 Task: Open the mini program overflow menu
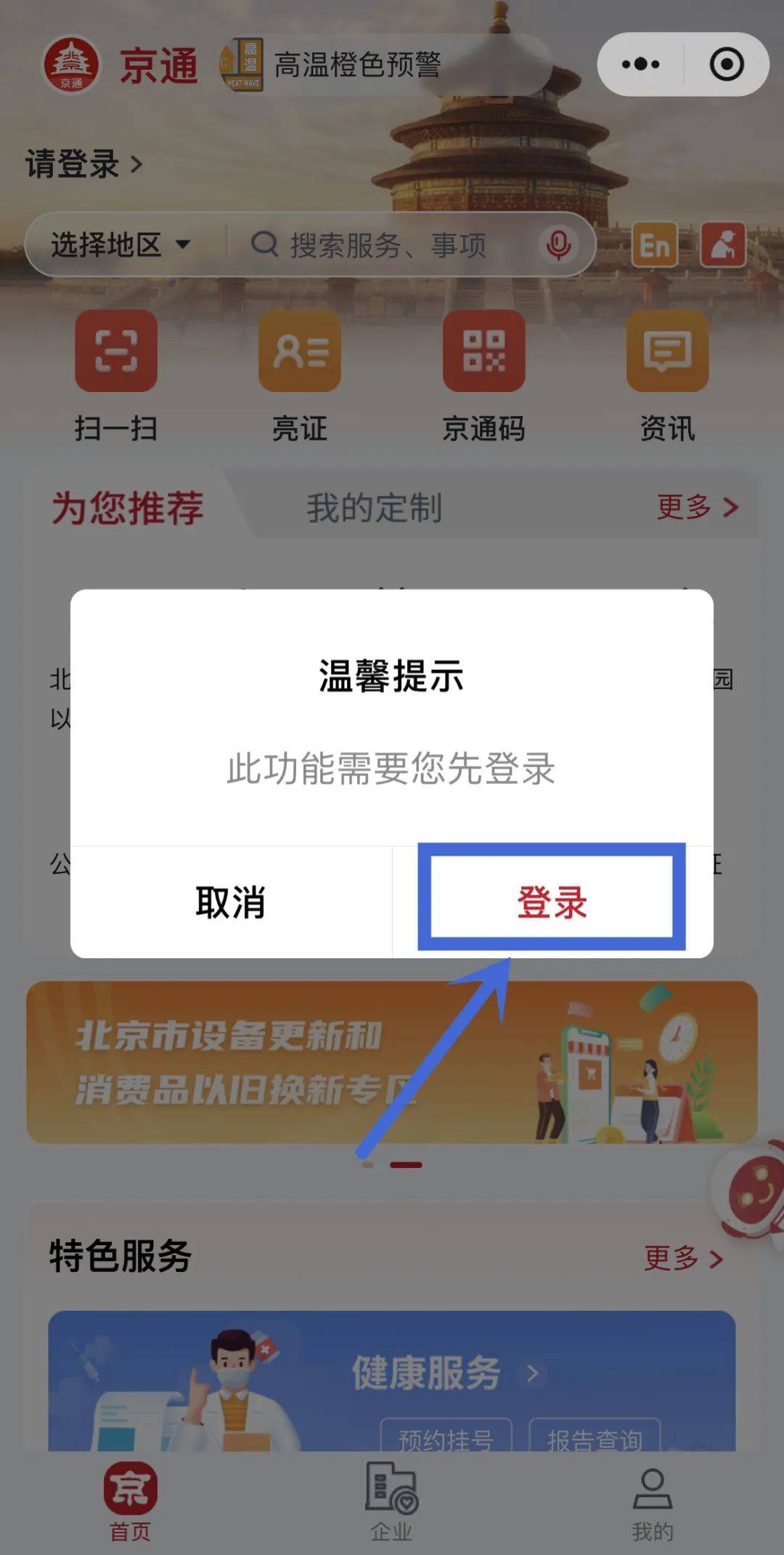[x=640, y=65]
